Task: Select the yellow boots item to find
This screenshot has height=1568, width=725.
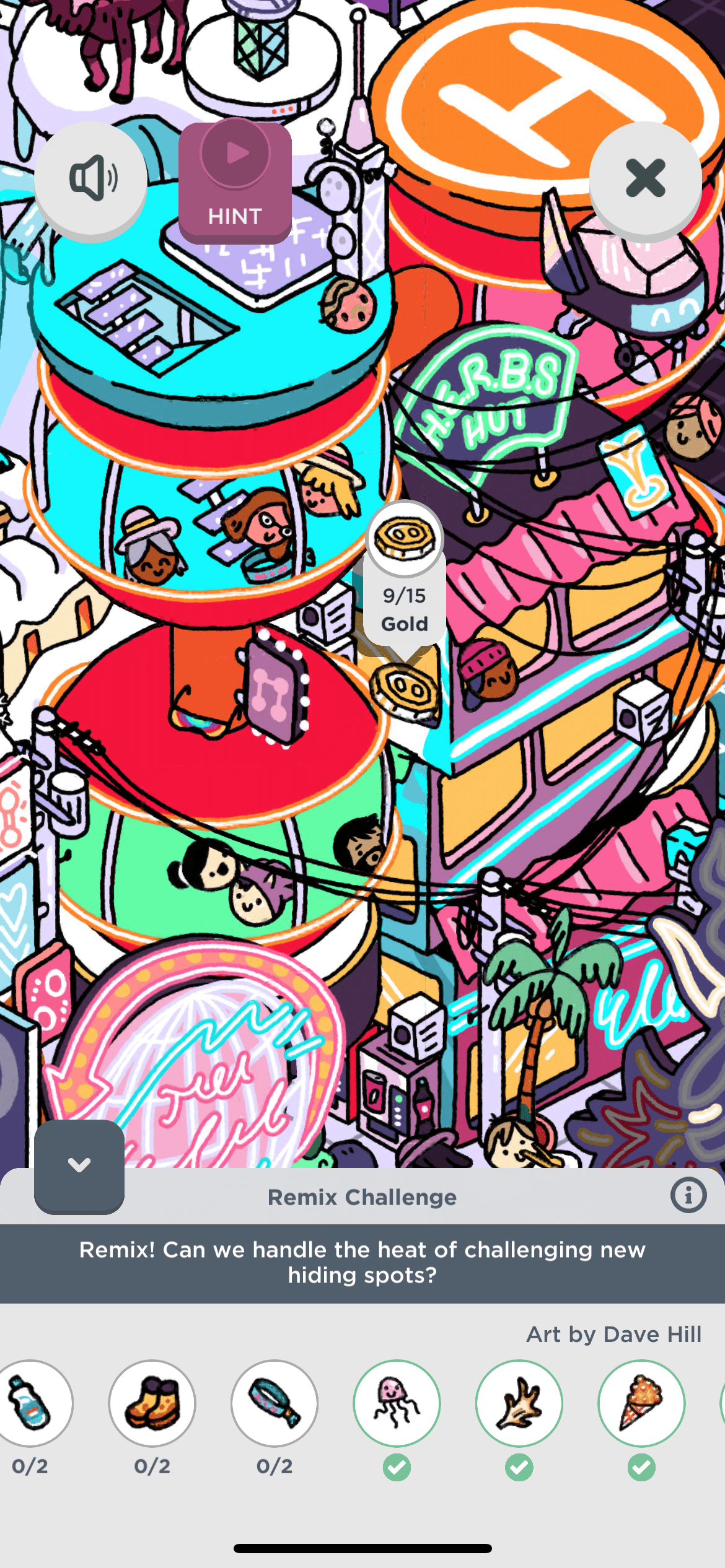Action: pos(152,1403)
